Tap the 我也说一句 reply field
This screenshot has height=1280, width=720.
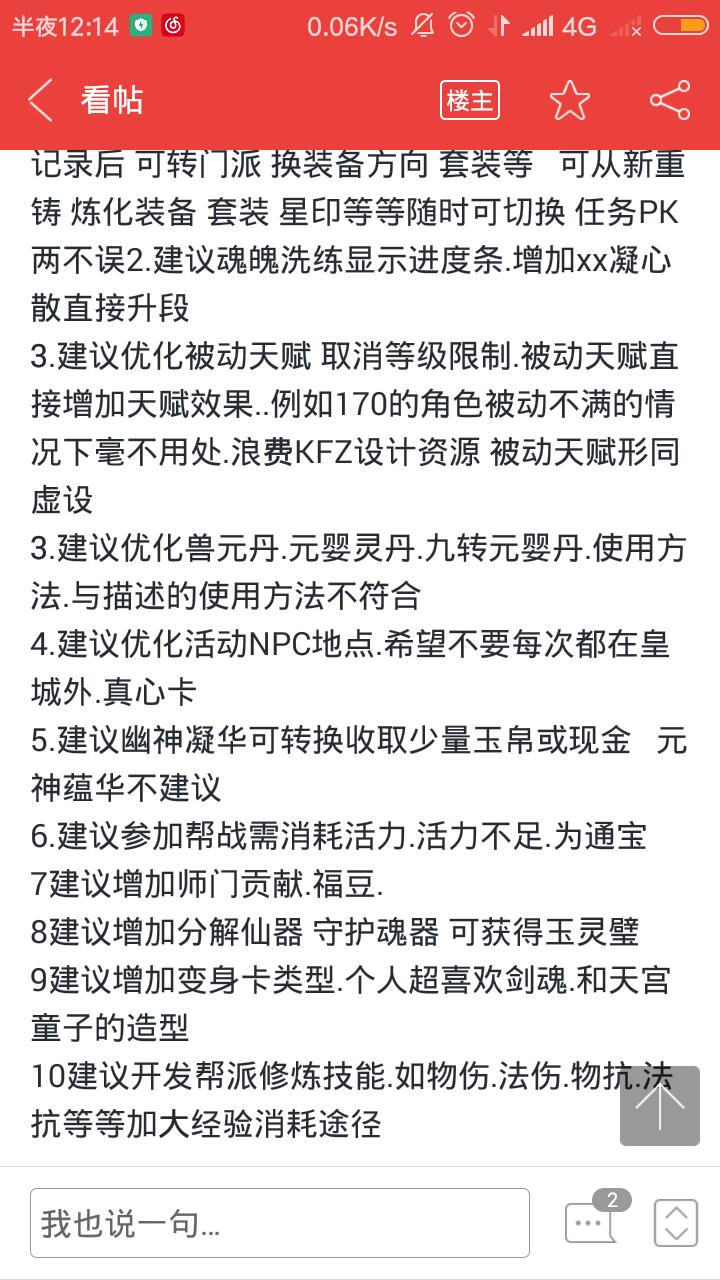point(280,1222)
